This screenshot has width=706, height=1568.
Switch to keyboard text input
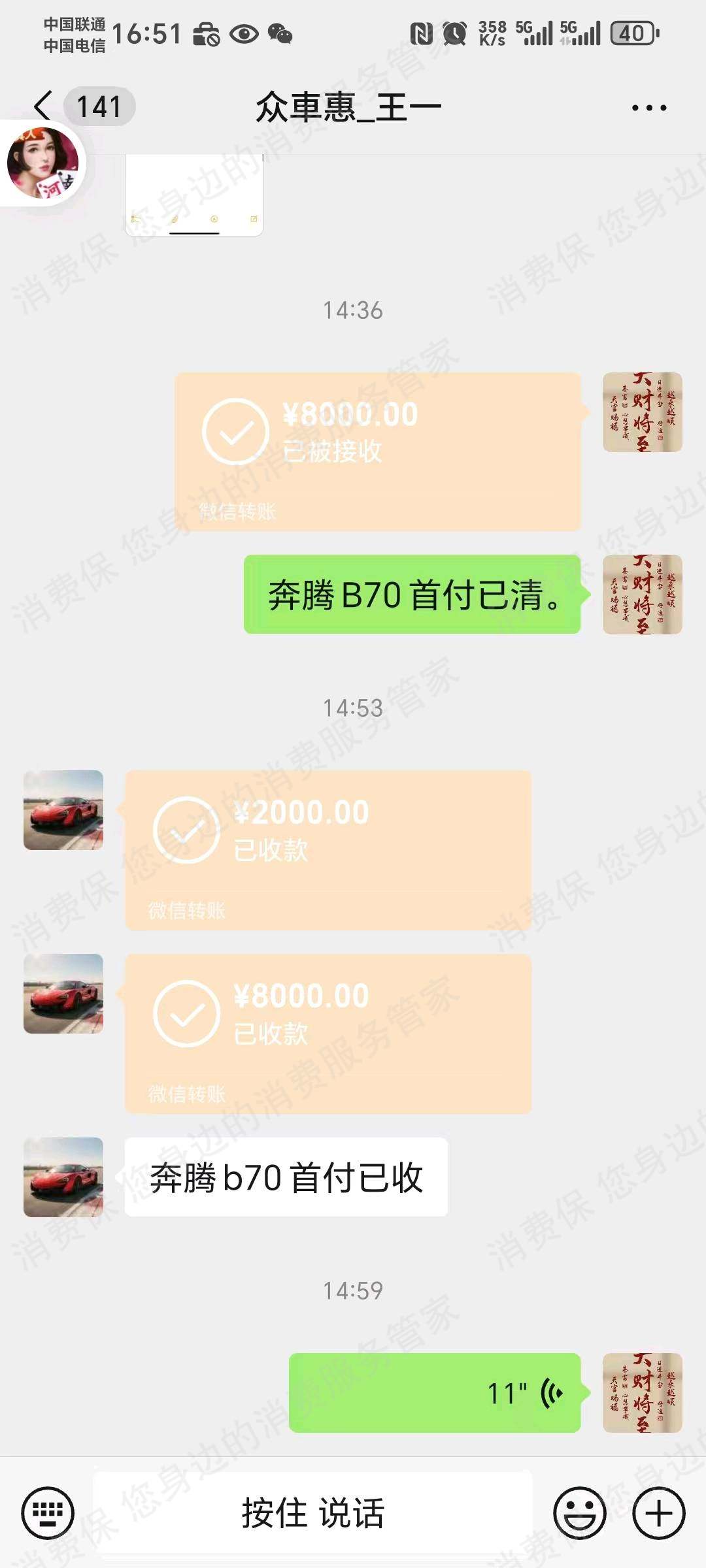47,1512
